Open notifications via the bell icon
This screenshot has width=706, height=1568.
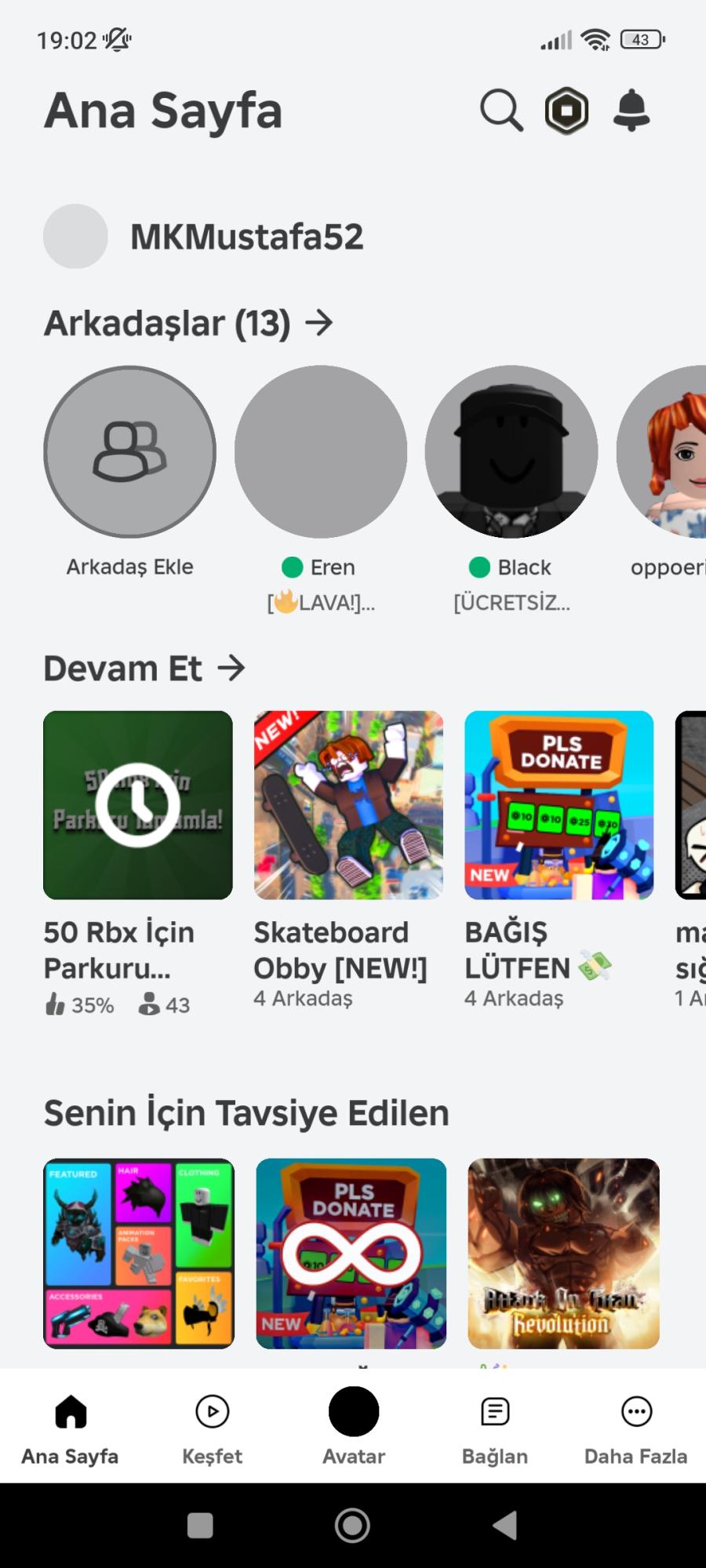pos(632,111)
